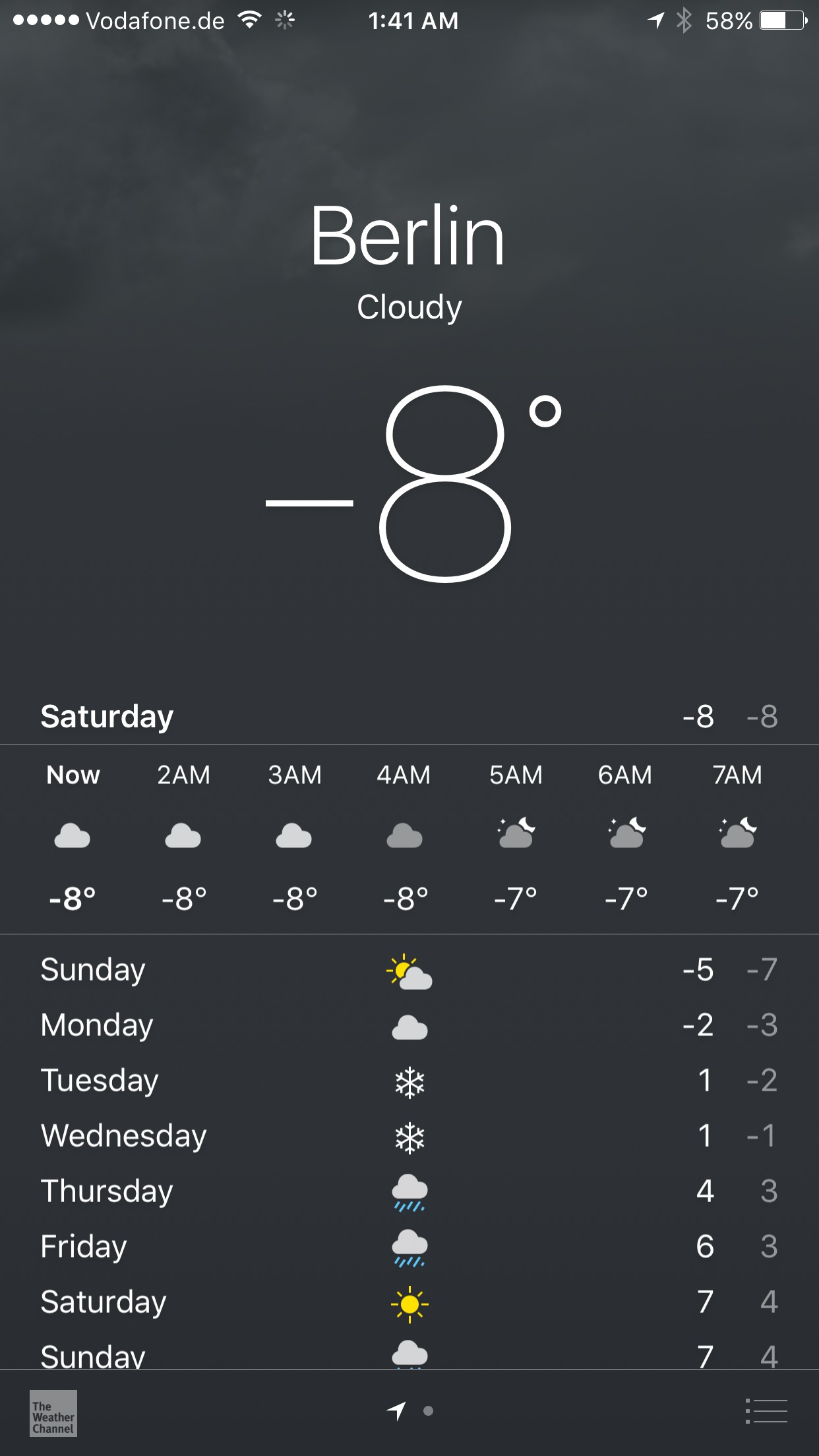The image size is (819, 1456).
Task: Open the city list menu
Action: 766,1411
